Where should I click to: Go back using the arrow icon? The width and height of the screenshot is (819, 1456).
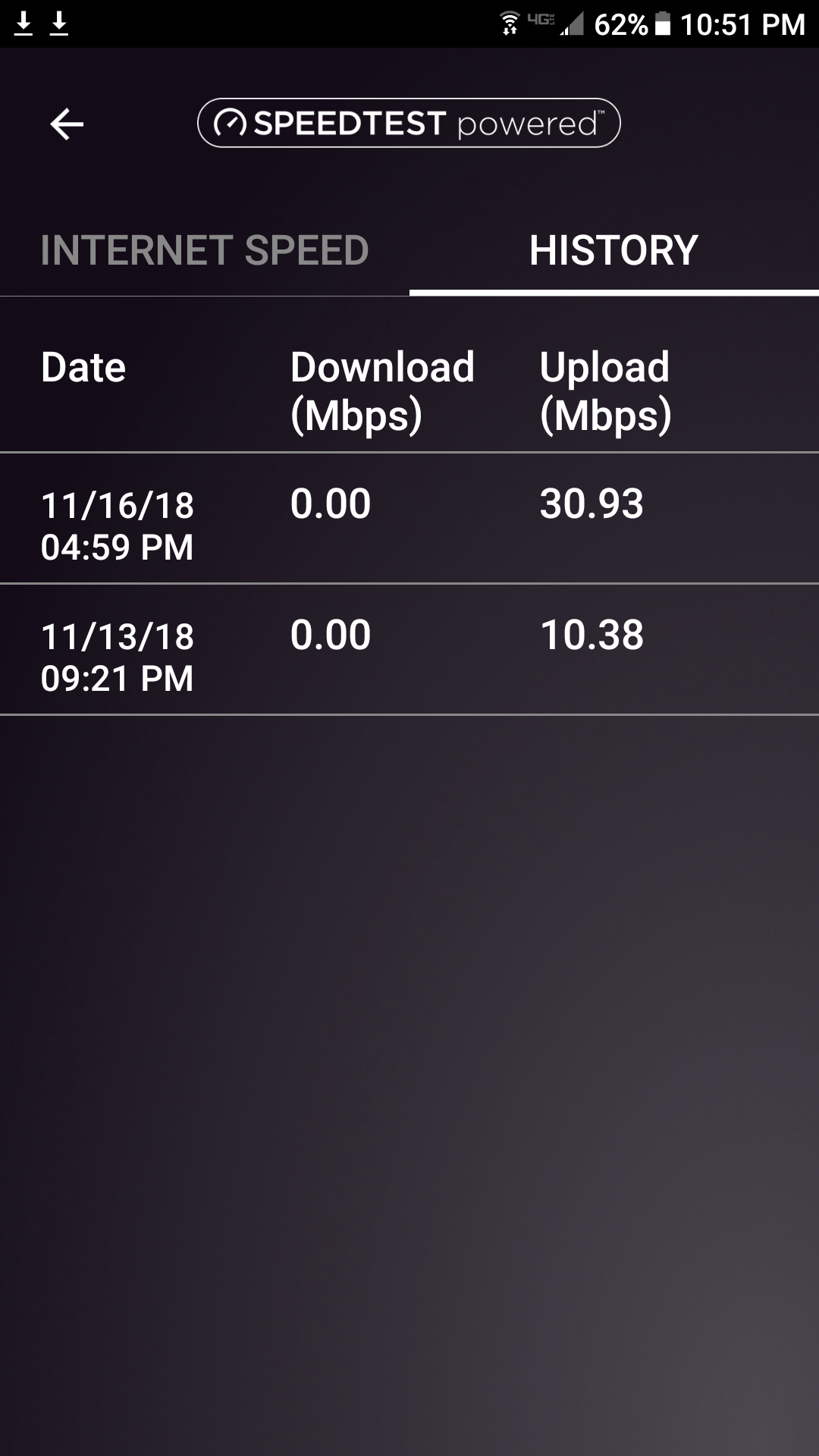tap(67, 124)
